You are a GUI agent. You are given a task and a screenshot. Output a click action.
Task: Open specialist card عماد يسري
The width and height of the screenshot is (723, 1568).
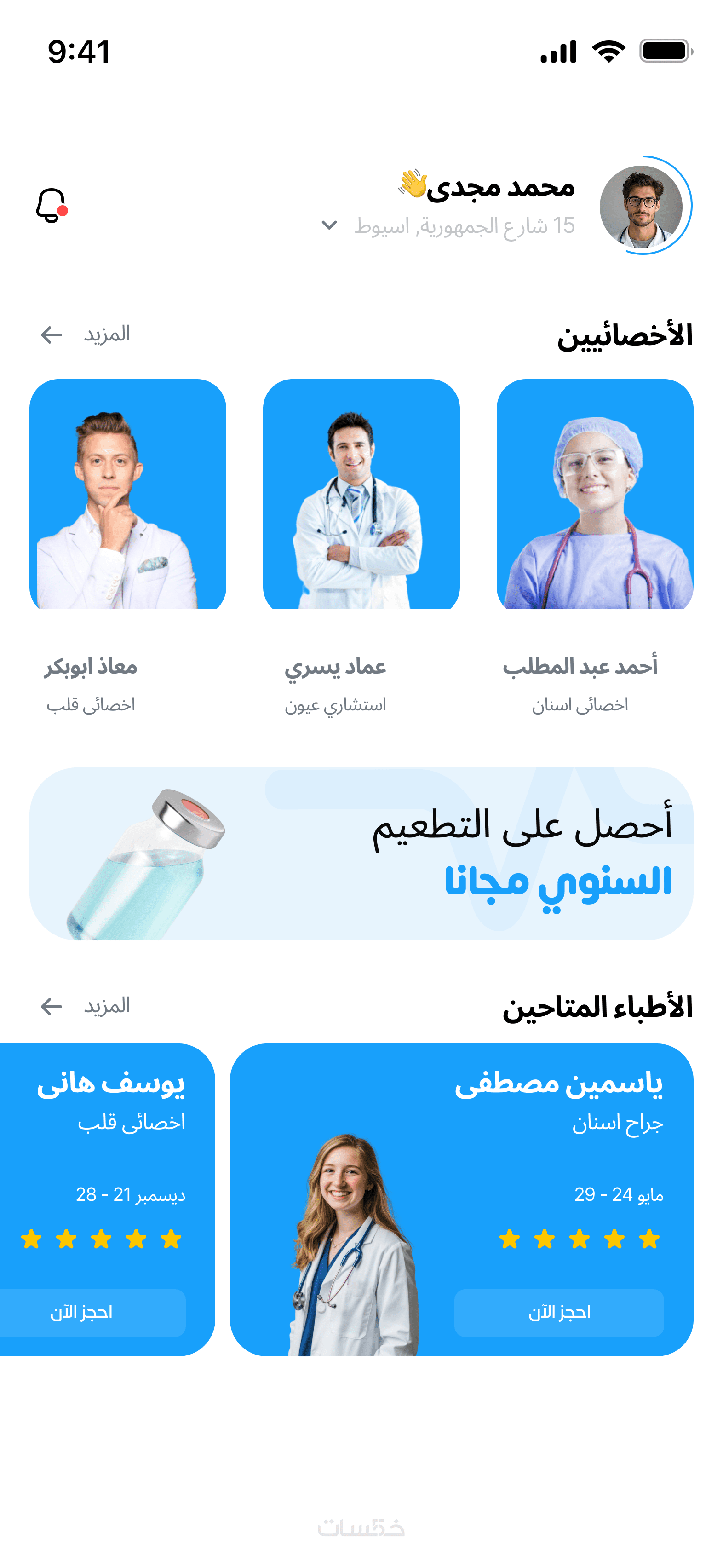[x=361, y=494]
